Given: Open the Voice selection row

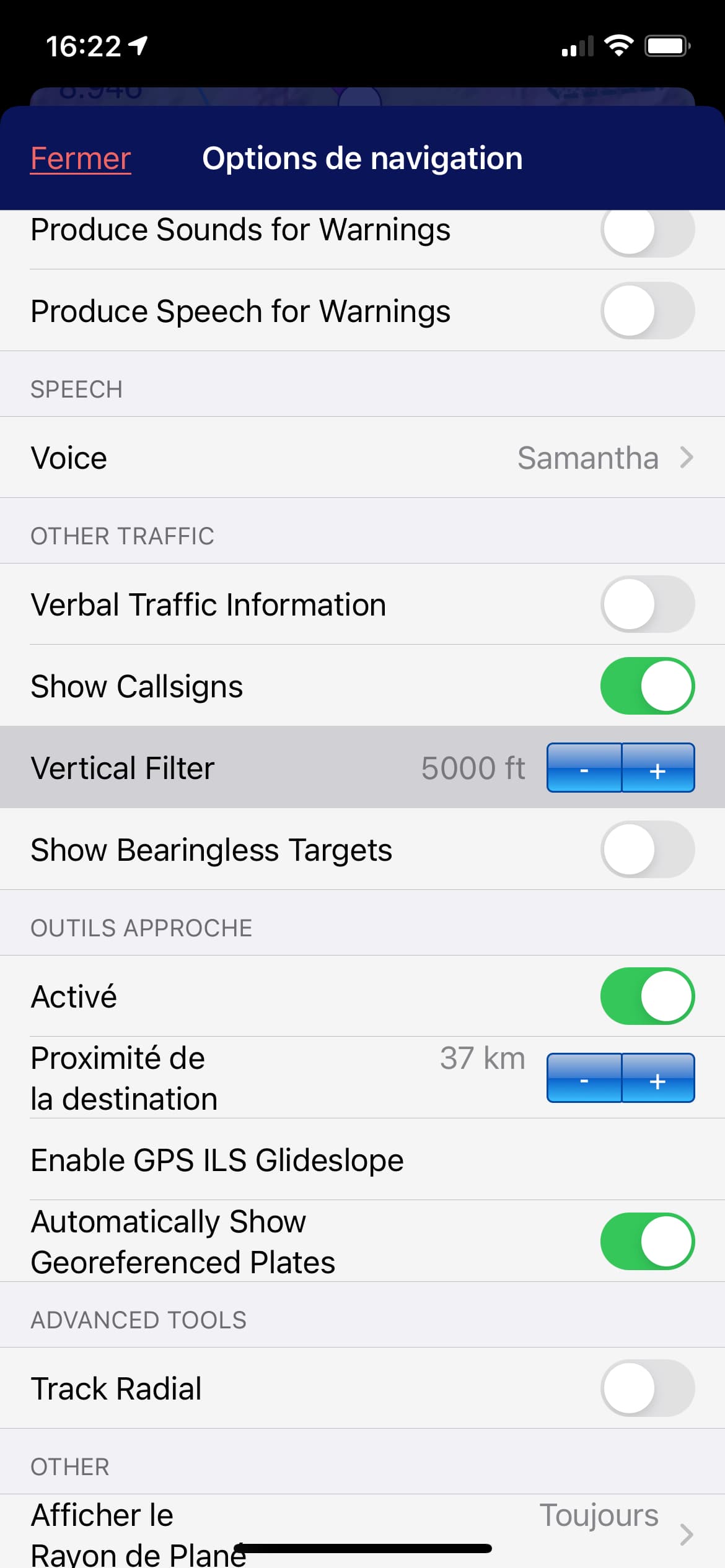Looking at the screenshot, I should pyautogui.click(x=362, y=458).
